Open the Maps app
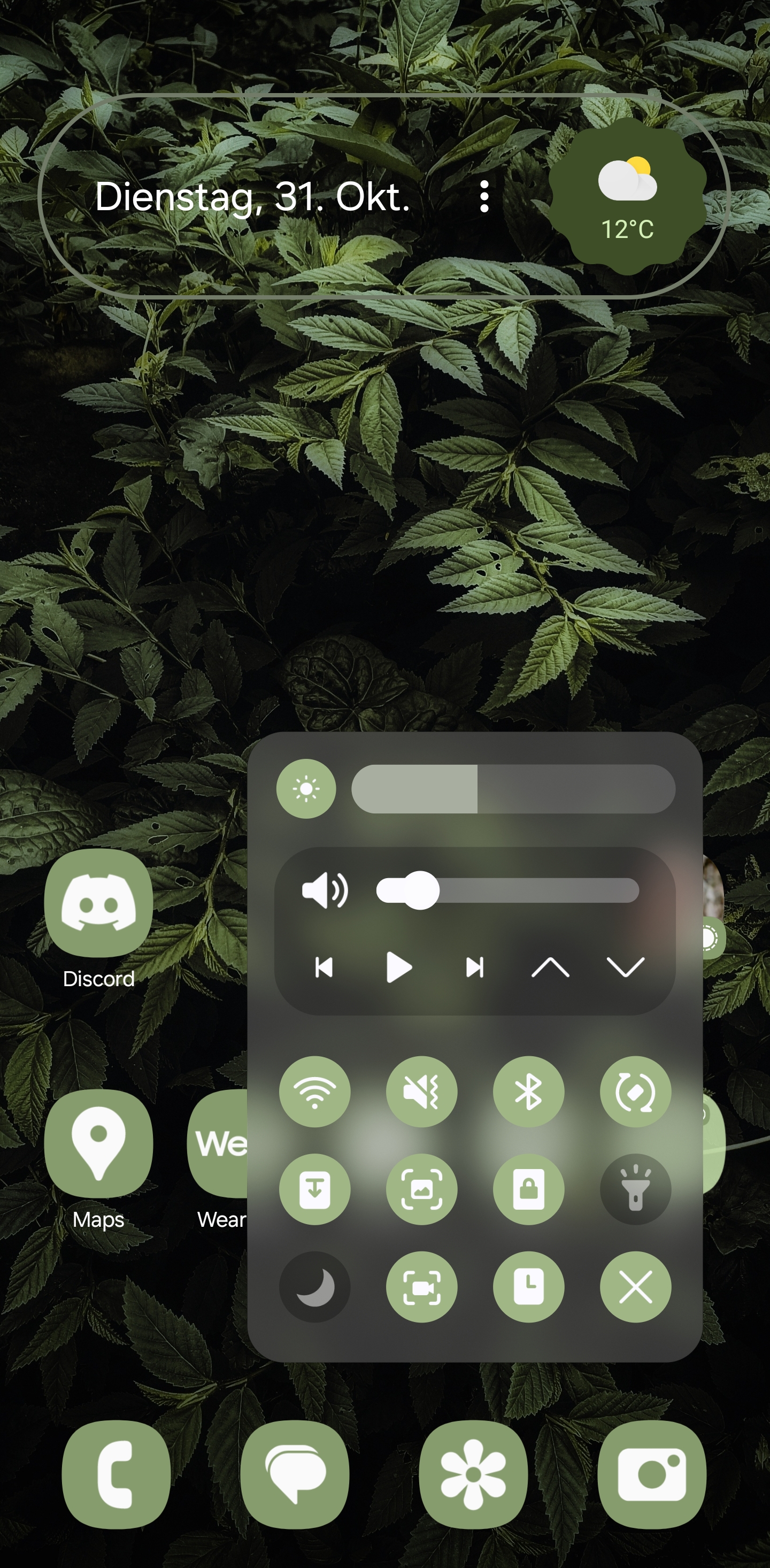The height and width of the screenshot is (1568, 770). pyautogui.click(x=98, y=1144)
